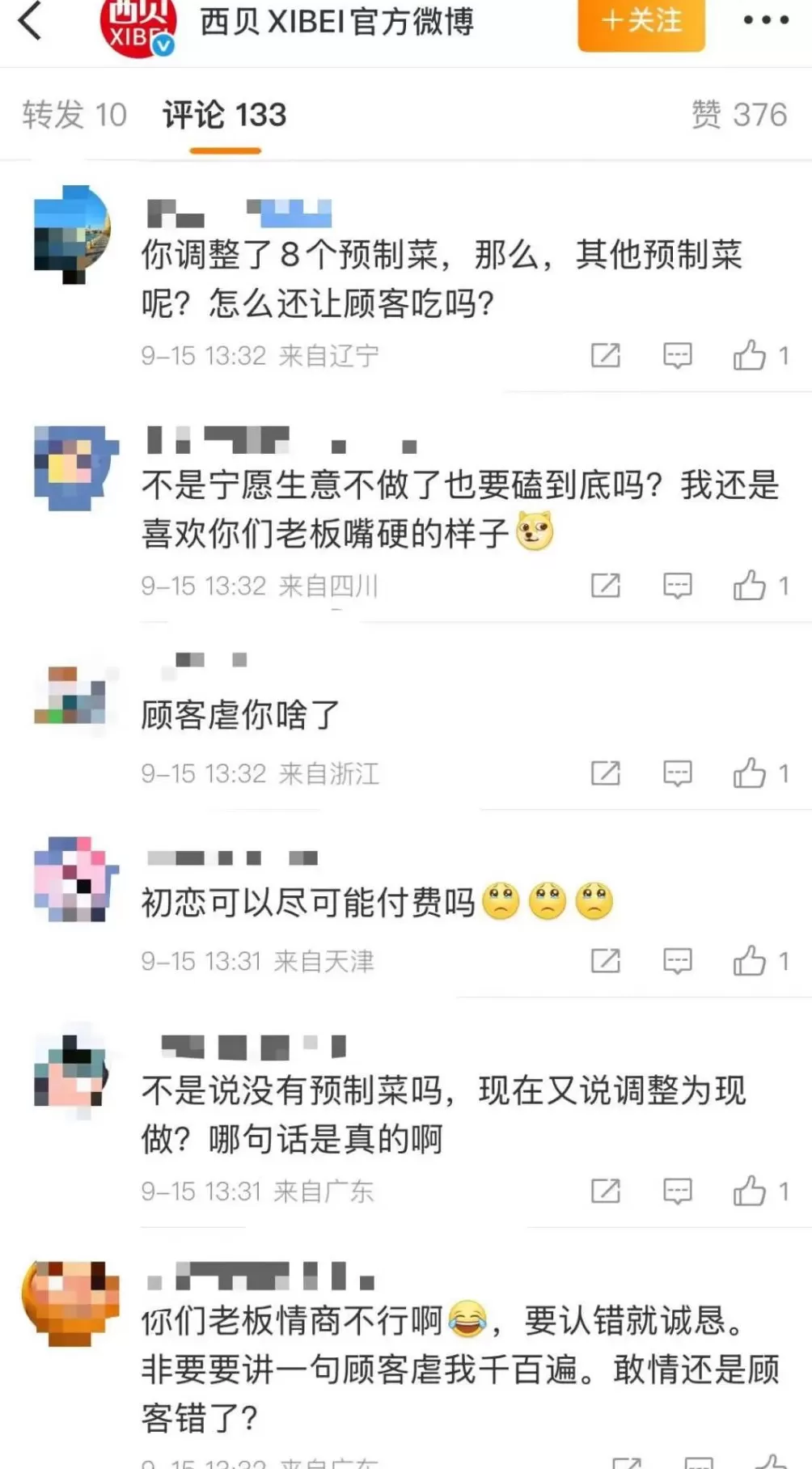The height and width of the screenshot is (1469, 812).
Task: Click the 西贝 XIBEI官方微博 account name
Action: (x=337, y=24)
